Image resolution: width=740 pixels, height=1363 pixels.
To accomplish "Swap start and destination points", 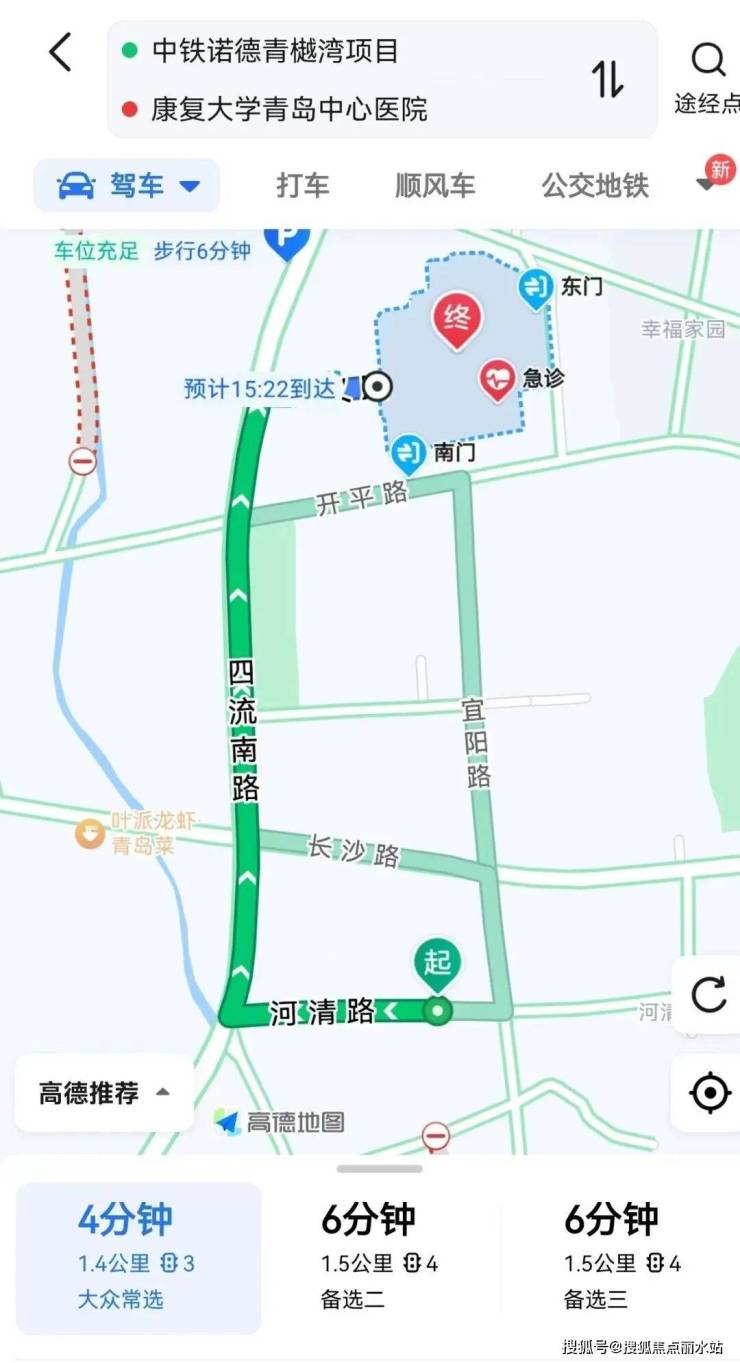I will 607,79.
